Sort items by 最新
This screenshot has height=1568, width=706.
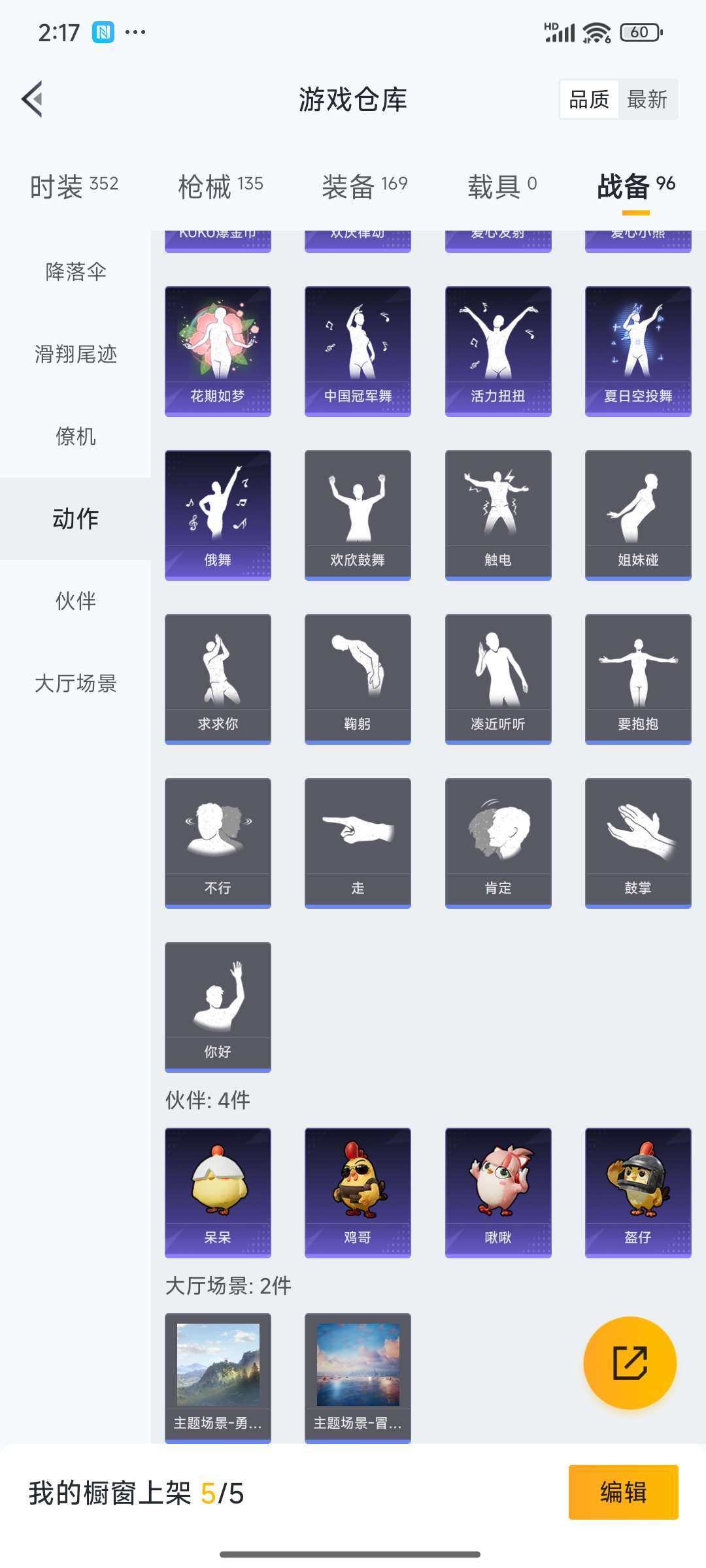click(647, 99)
